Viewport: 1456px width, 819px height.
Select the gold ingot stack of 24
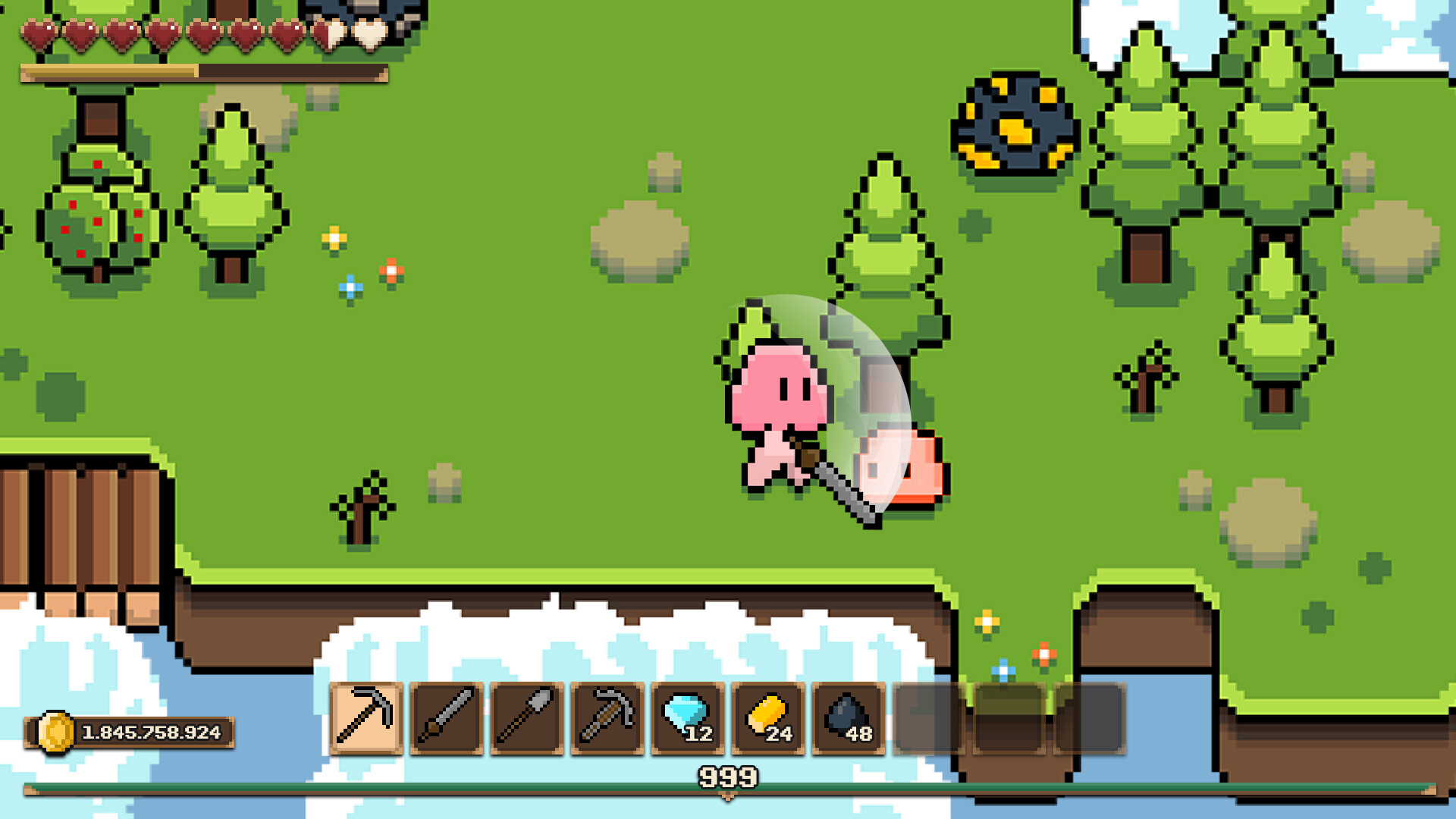[x=768, y=717]
